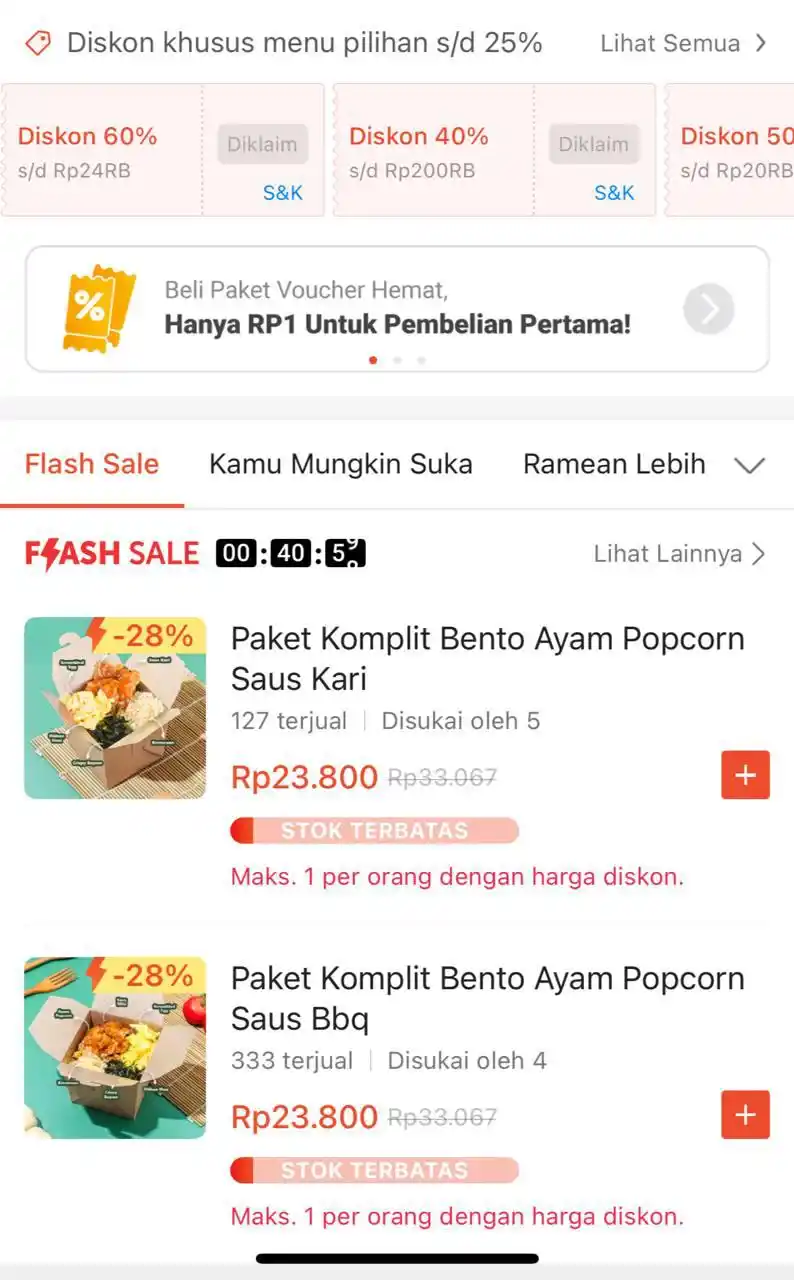
Task: Add Bento Ayam Popcorn Saus Bbq to cart
Action: click(745, 1115)
